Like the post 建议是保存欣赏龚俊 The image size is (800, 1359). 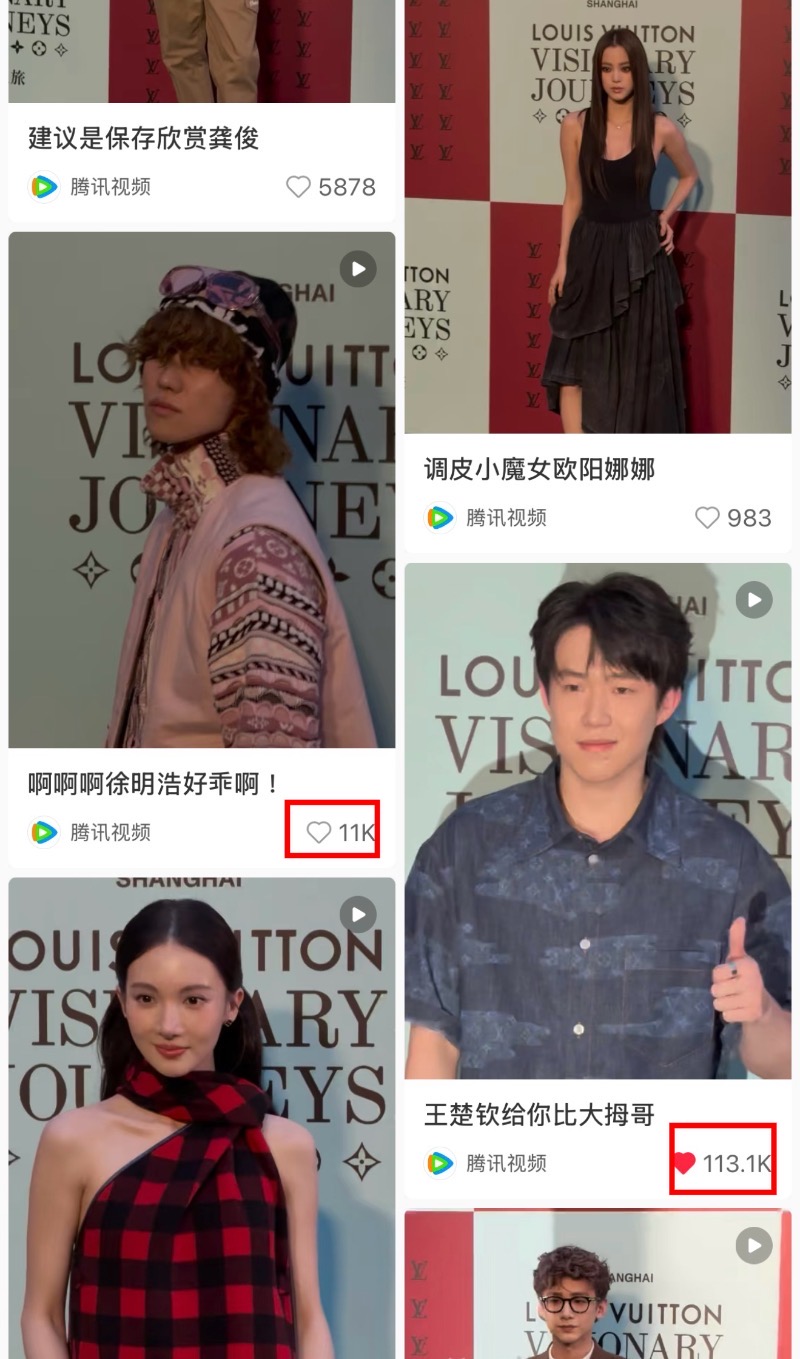coord(298,187)
